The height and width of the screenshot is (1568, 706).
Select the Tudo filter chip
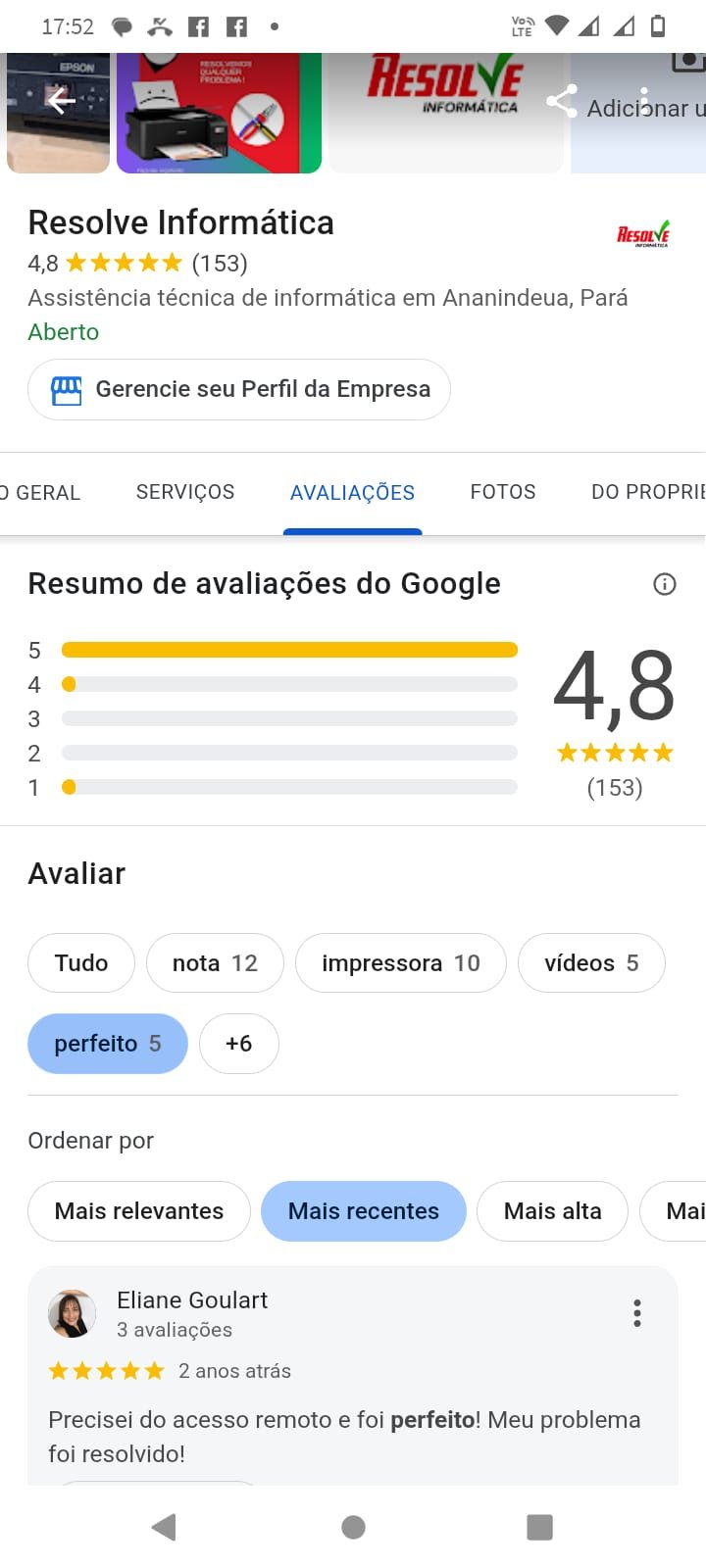tap(81, 963)
